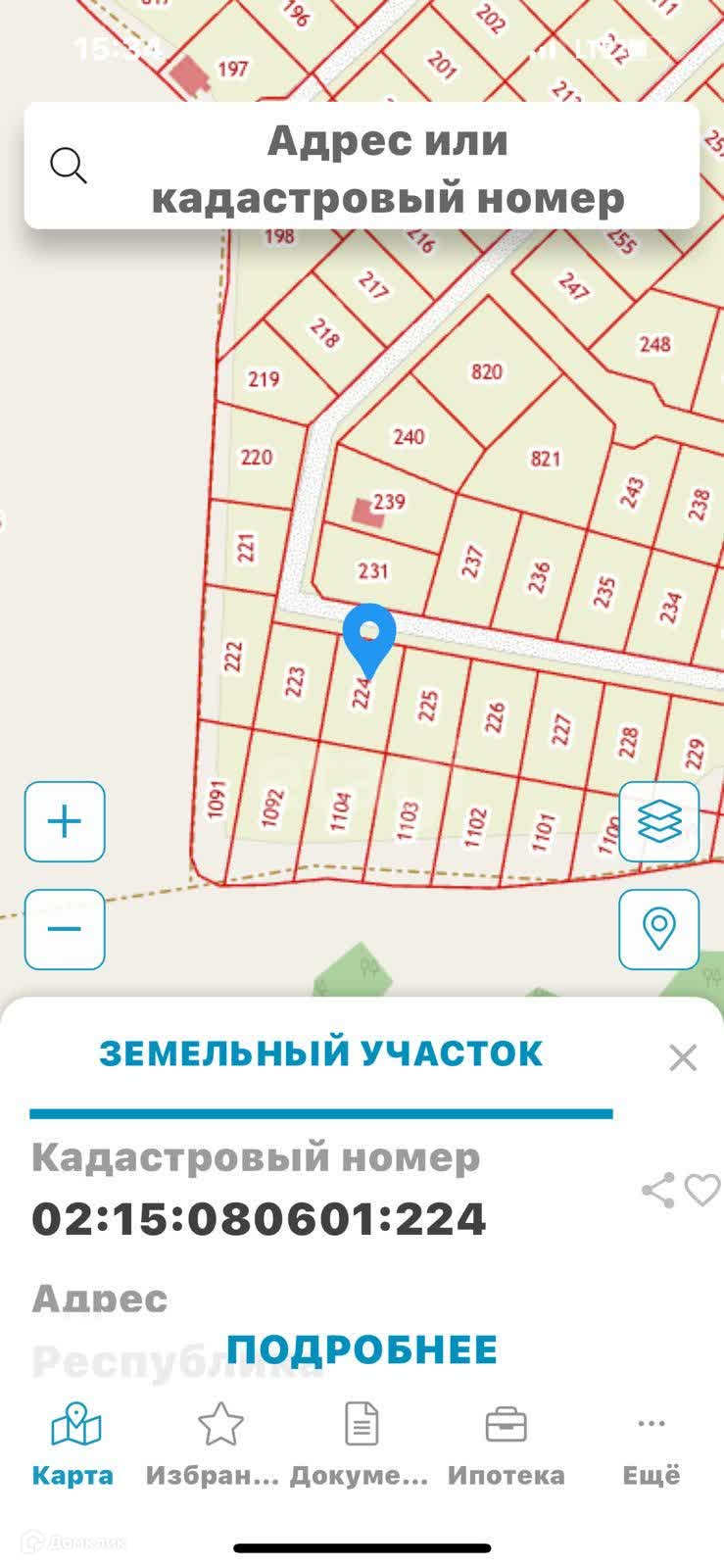Zoom out the map with minus button
The width and height of the screenshot is (724, 1568).
point(65,929)
